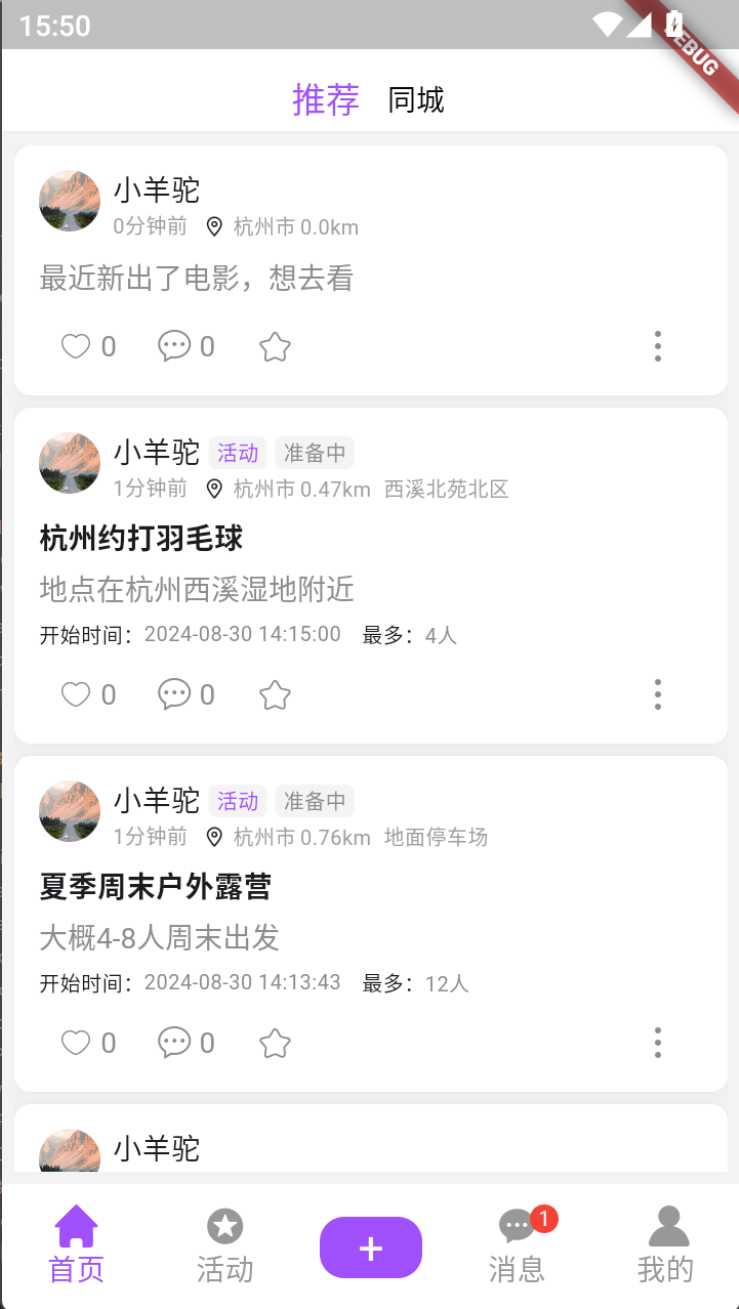The image size is (739, 1309).
Task: Favorite the 杭州约打羽毛球 activity
Action: (x=275, y=695)
